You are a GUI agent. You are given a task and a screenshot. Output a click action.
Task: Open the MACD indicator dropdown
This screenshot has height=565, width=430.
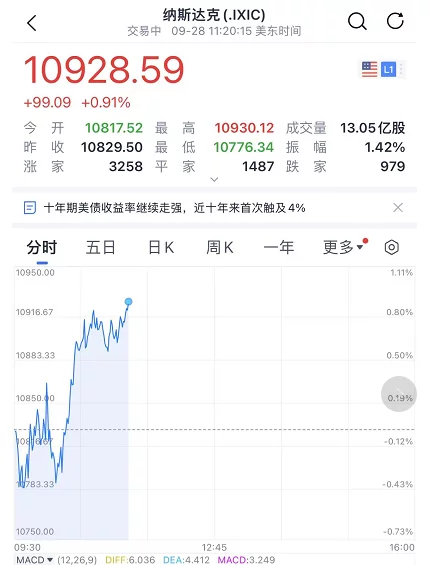(x=35, y=560)
